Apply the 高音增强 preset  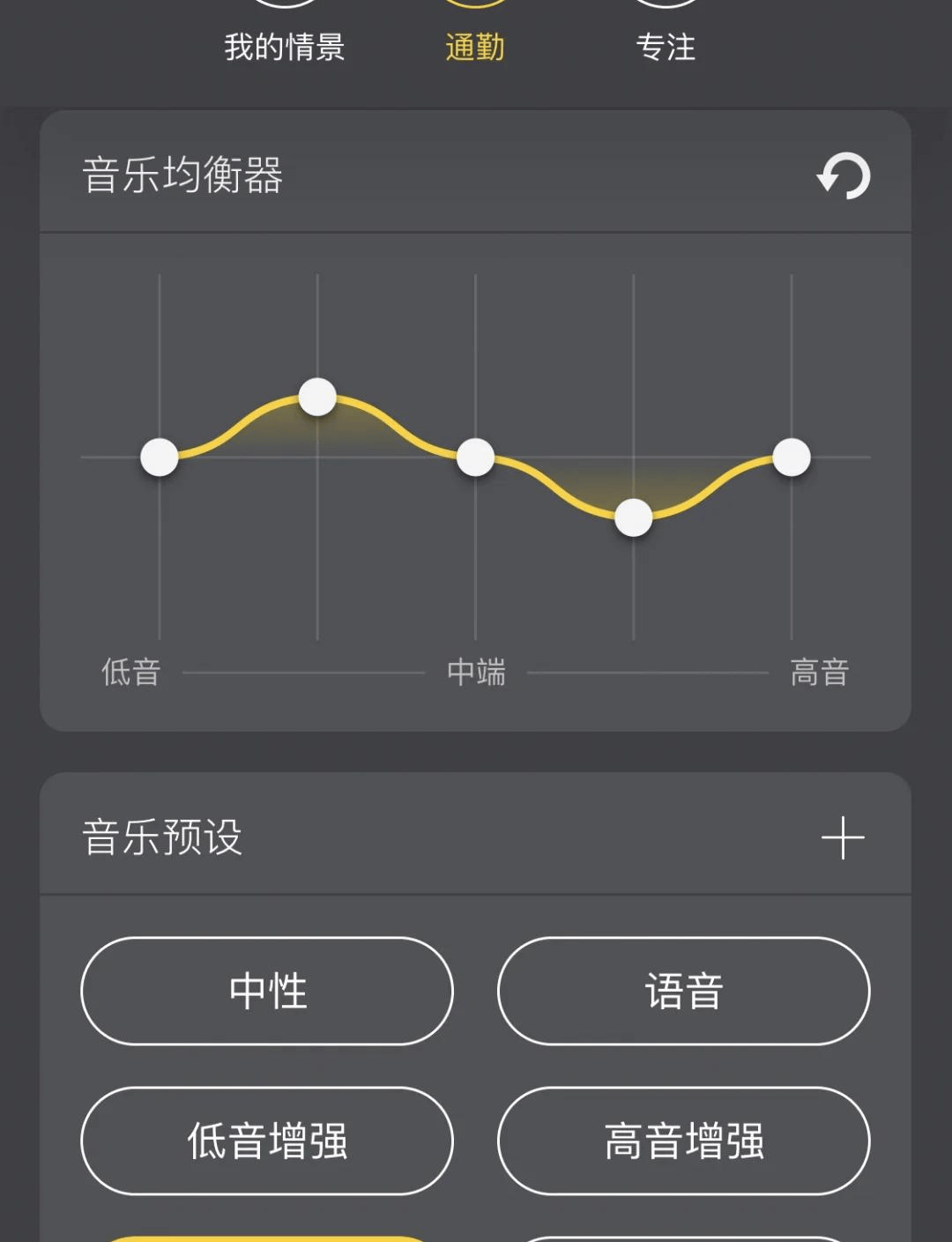[684, 1141]
